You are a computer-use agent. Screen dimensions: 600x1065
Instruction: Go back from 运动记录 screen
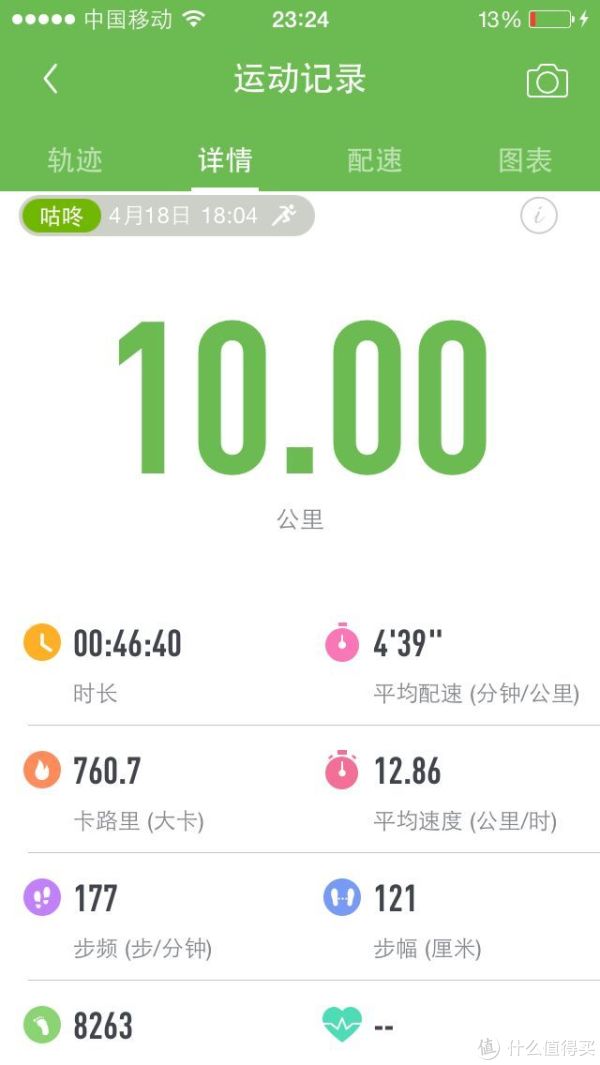pos(51,80)
